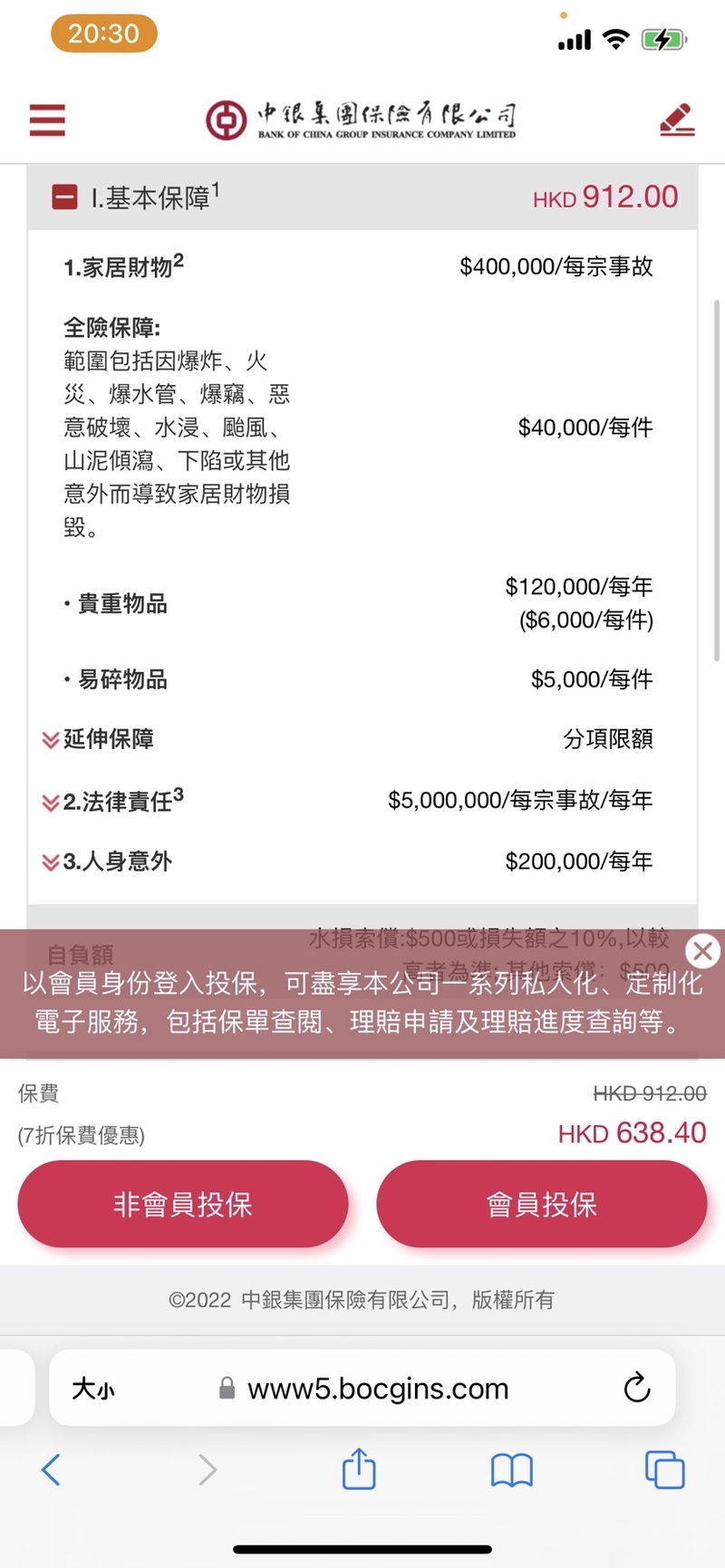725x1568 pixels.
Task: Apply as non-member via 非會員投保
Action: (183, 1204)
